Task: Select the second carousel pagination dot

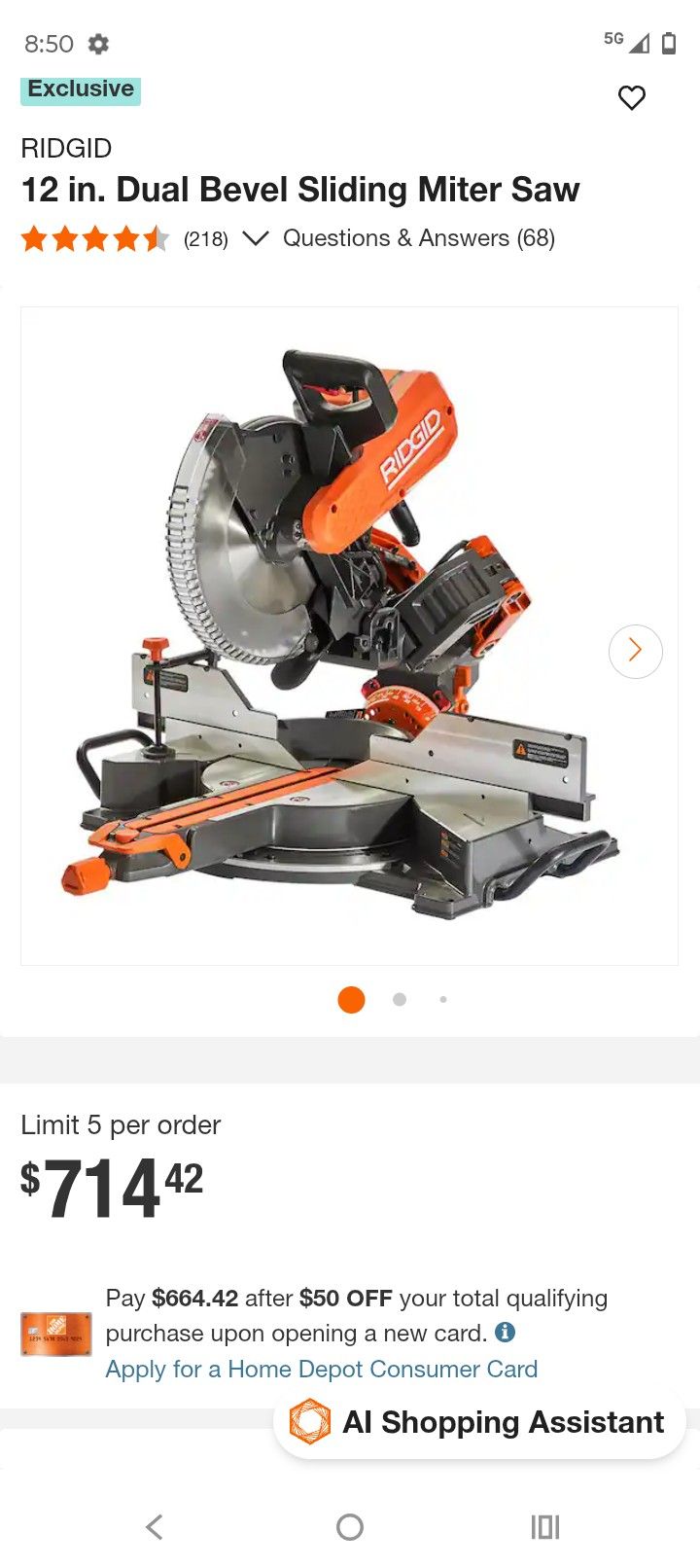Action: tap(398, 999)
